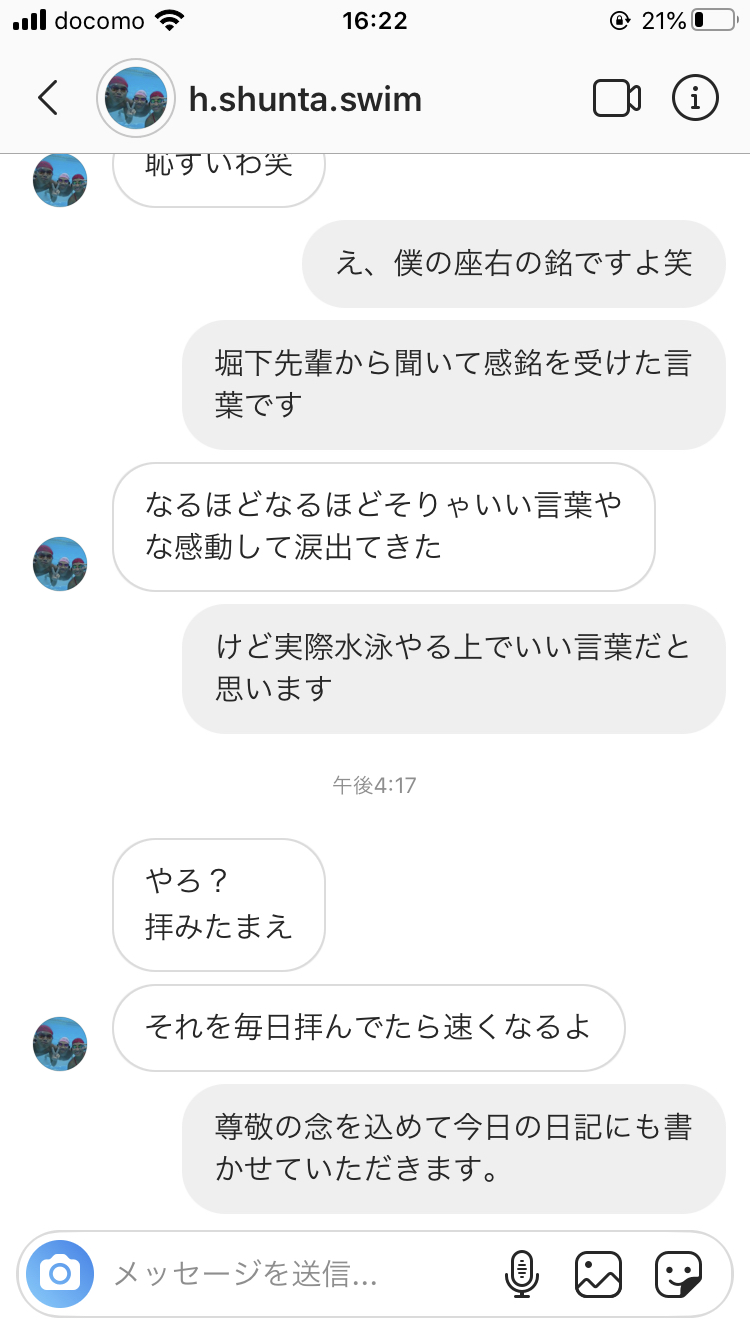The image size is (750, 1334).
Task: Record a voice message with the microphone
Action: (x=521, y=1274)
